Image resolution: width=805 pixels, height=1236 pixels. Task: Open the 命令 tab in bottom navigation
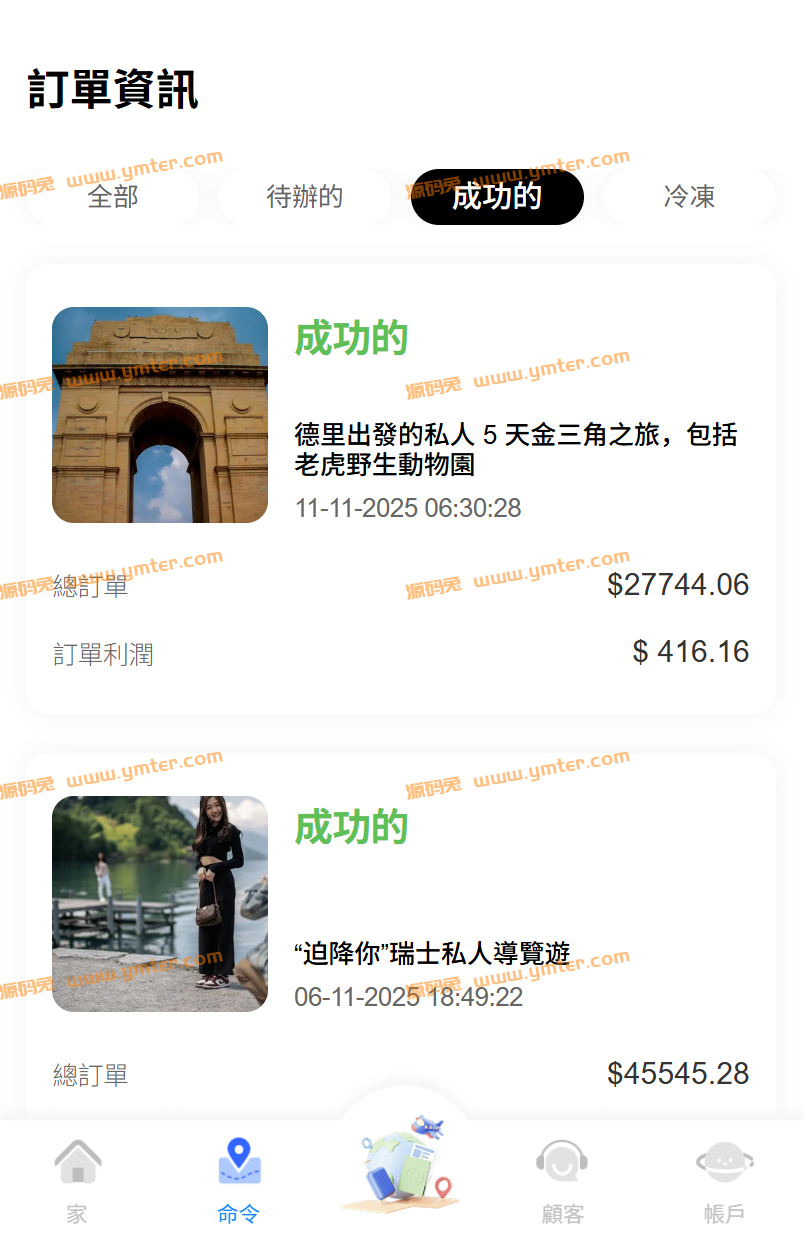239,1180
